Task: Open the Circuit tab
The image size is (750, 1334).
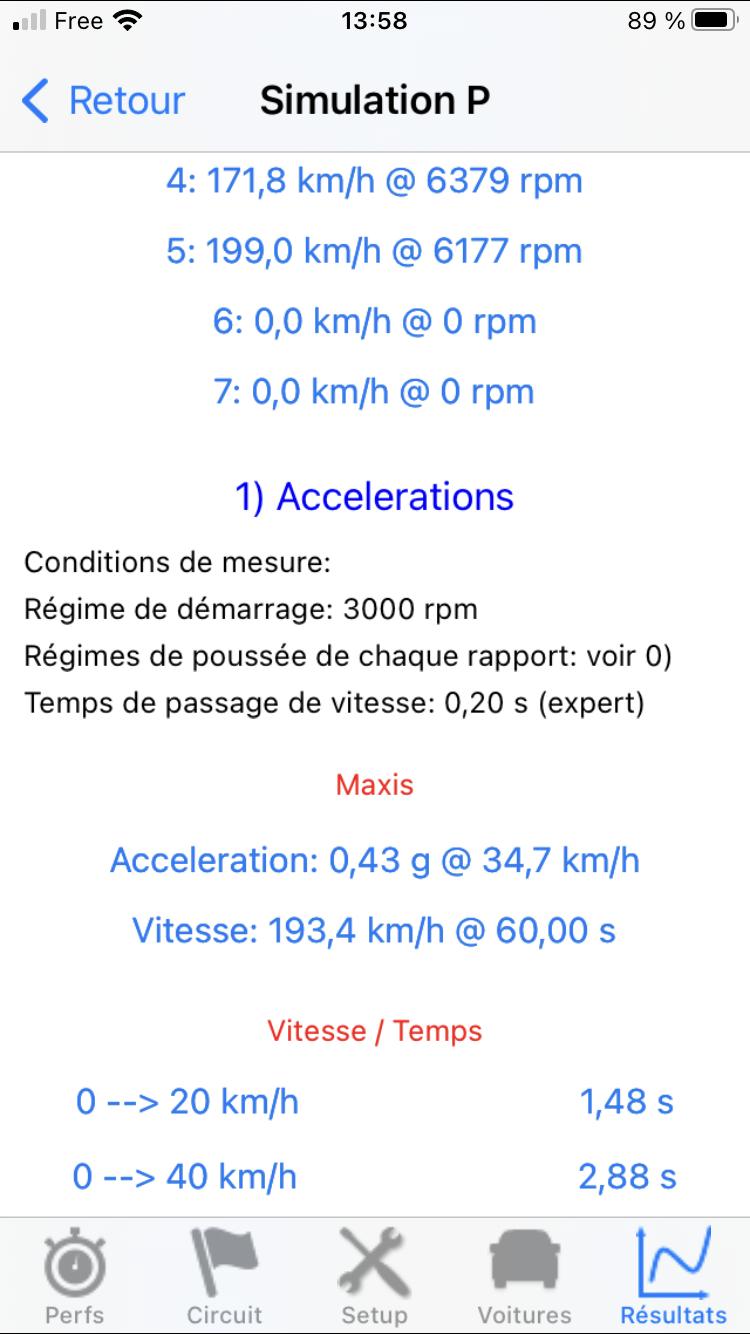Action: click(224, 1276)
